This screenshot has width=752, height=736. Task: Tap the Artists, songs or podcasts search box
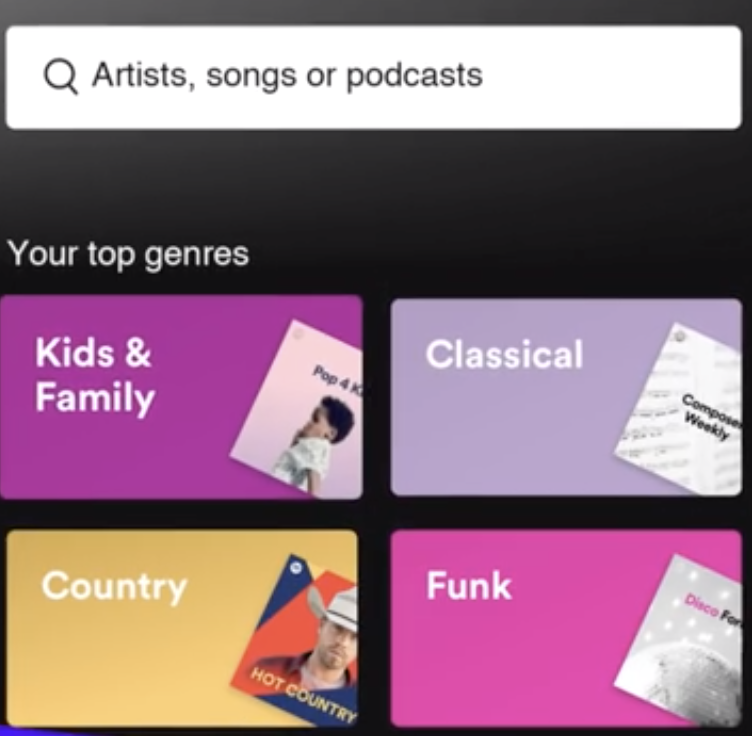(373, 77)
